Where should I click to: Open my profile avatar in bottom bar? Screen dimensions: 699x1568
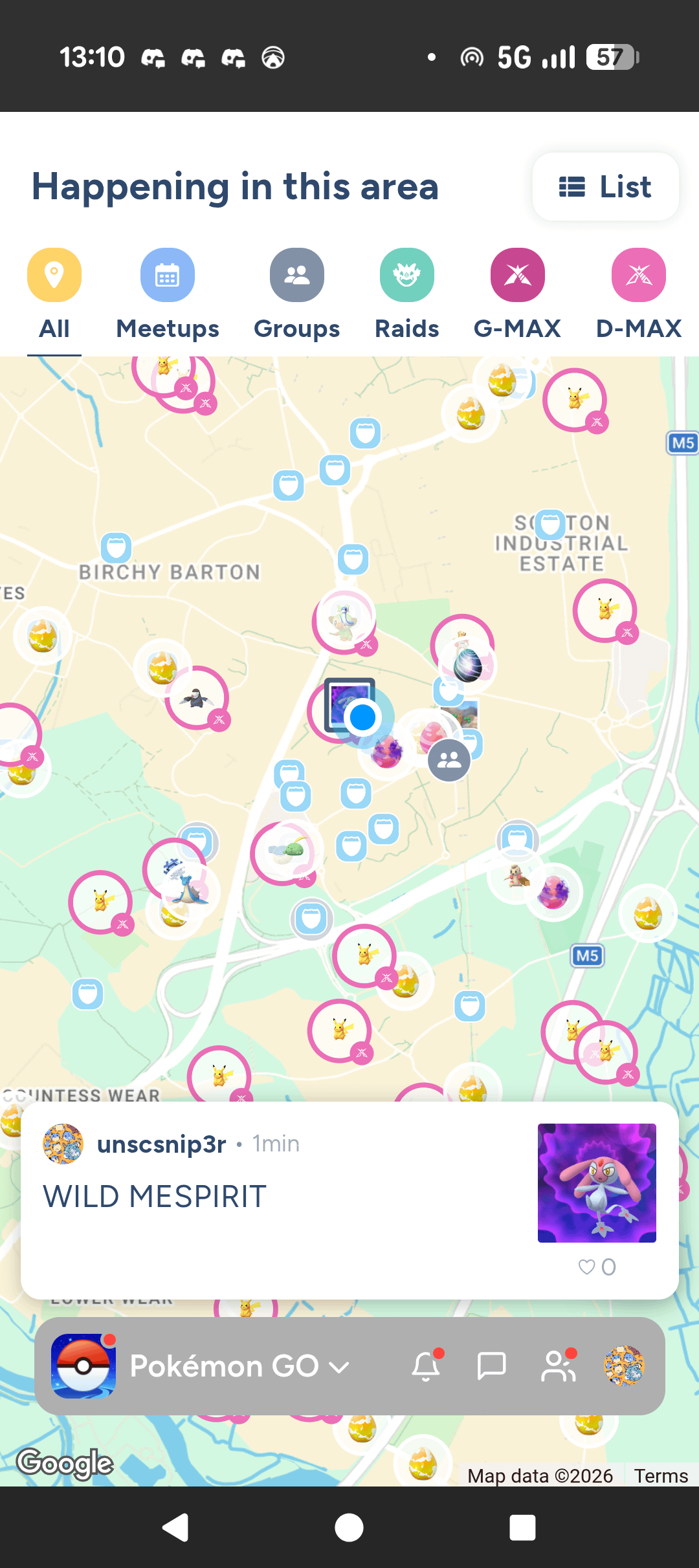624,1366
